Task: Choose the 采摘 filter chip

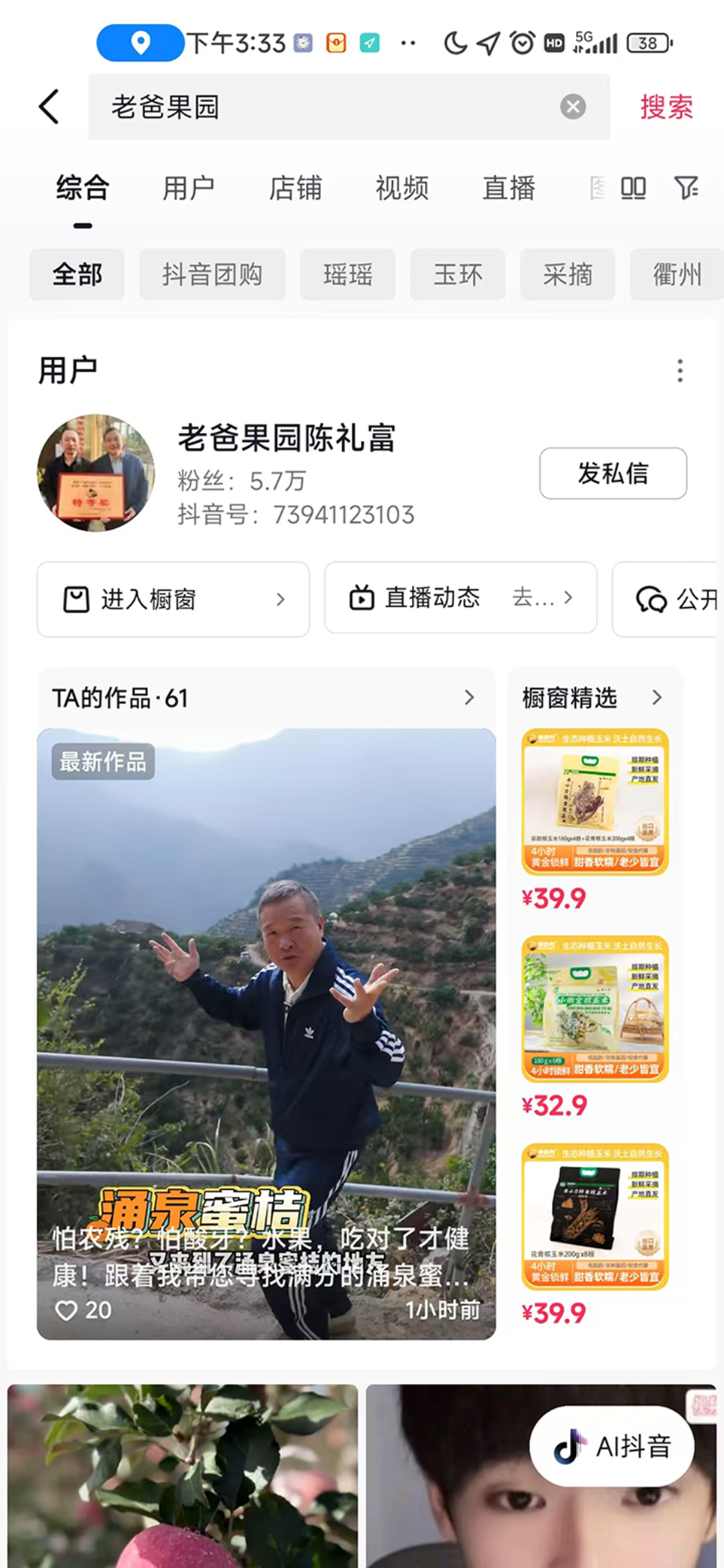Action: [568, 274]
